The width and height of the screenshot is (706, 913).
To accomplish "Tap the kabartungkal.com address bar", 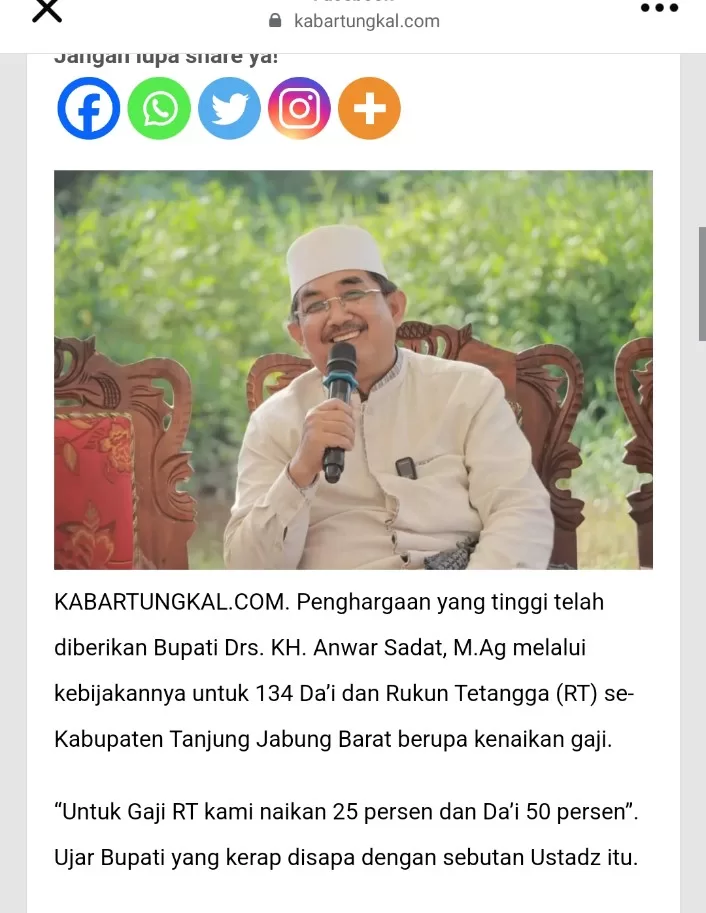I will pos(355,21).
